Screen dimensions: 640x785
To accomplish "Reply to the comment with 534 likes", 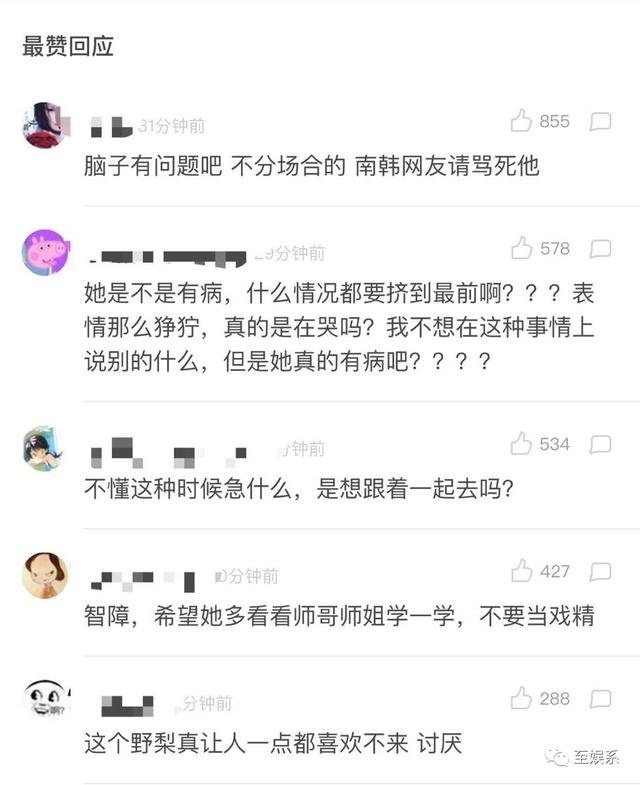I will point(600,444).
